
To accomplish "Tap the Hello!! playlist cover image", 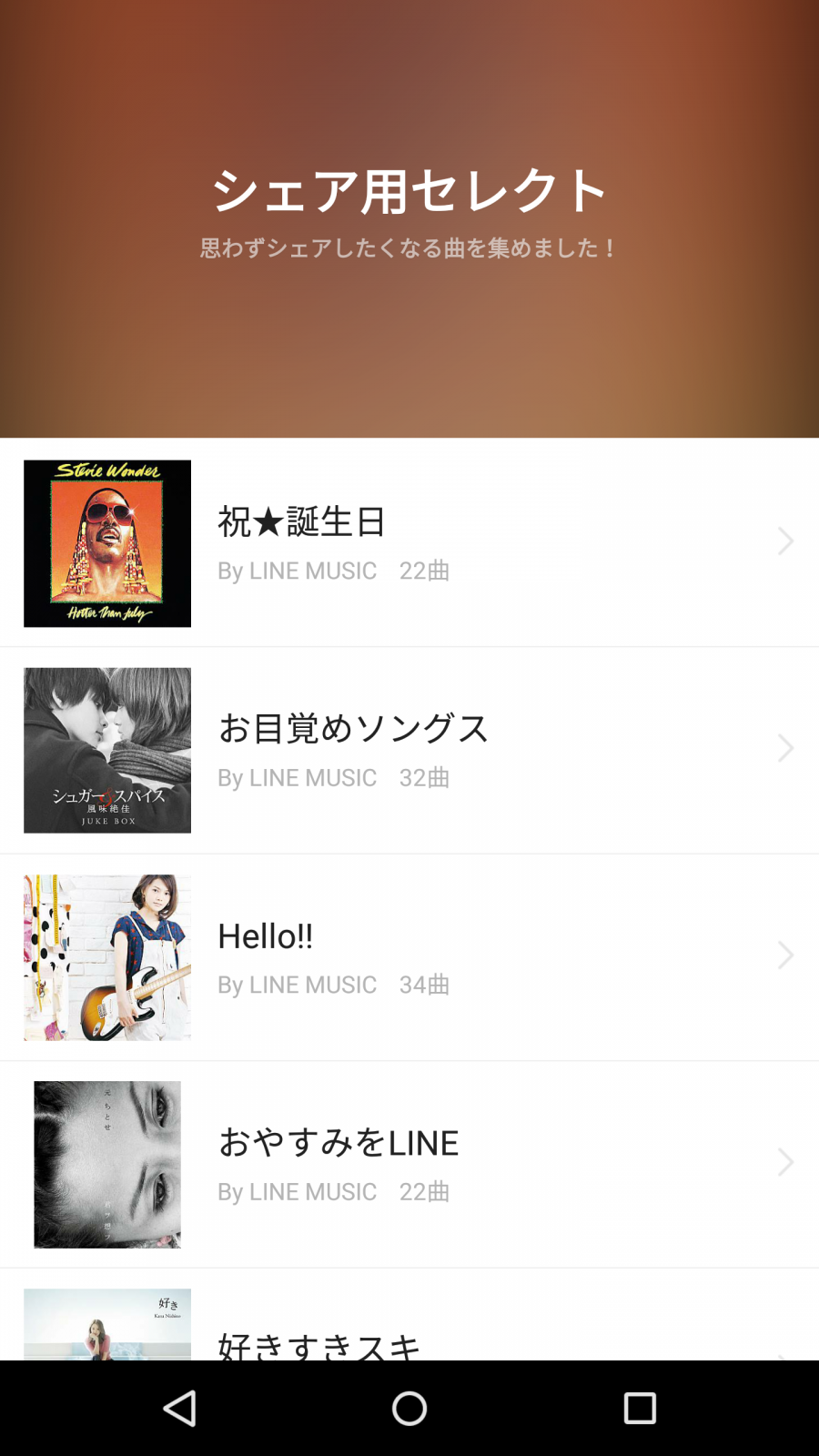I will 106,956.
